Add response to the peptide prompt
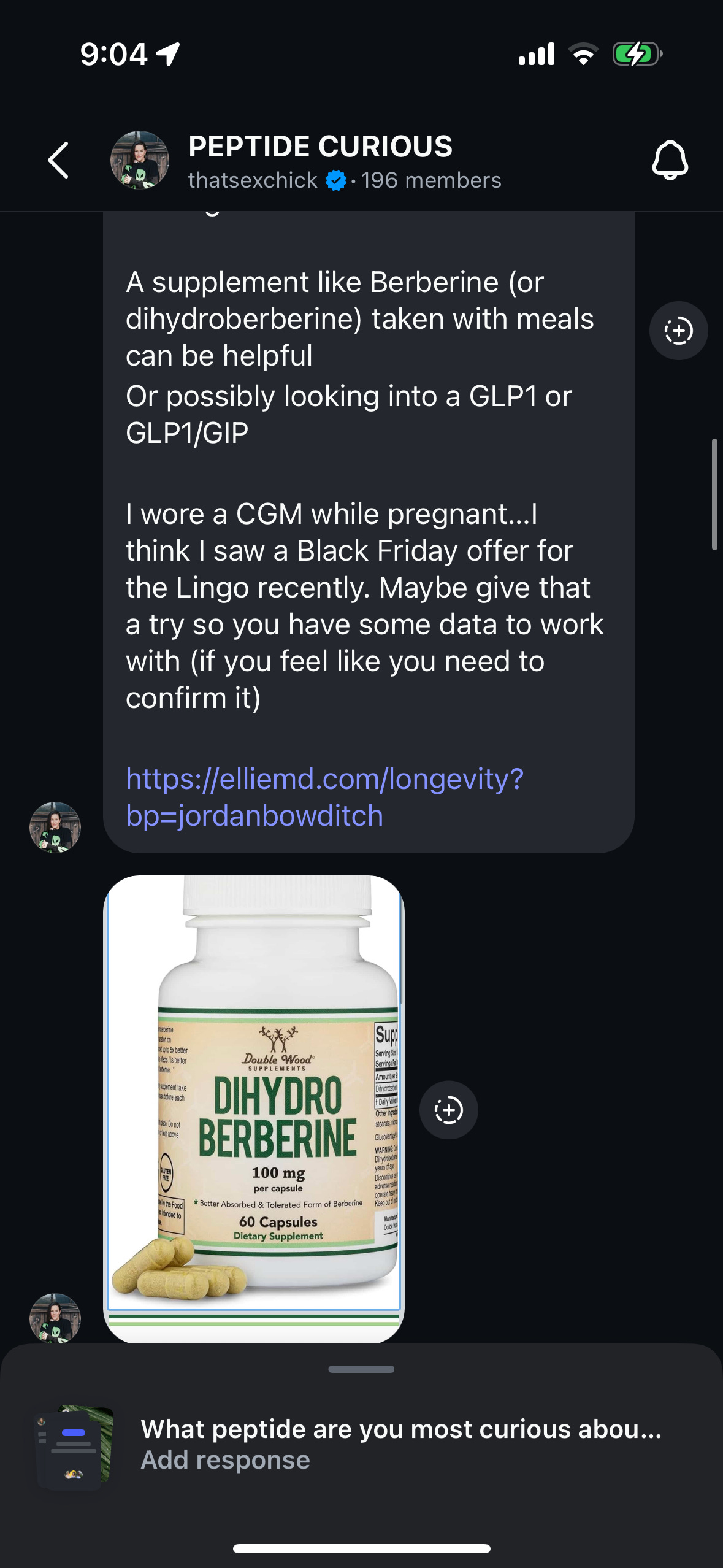This screenshot has width=723, height=1568. (x=225, y=1460)
